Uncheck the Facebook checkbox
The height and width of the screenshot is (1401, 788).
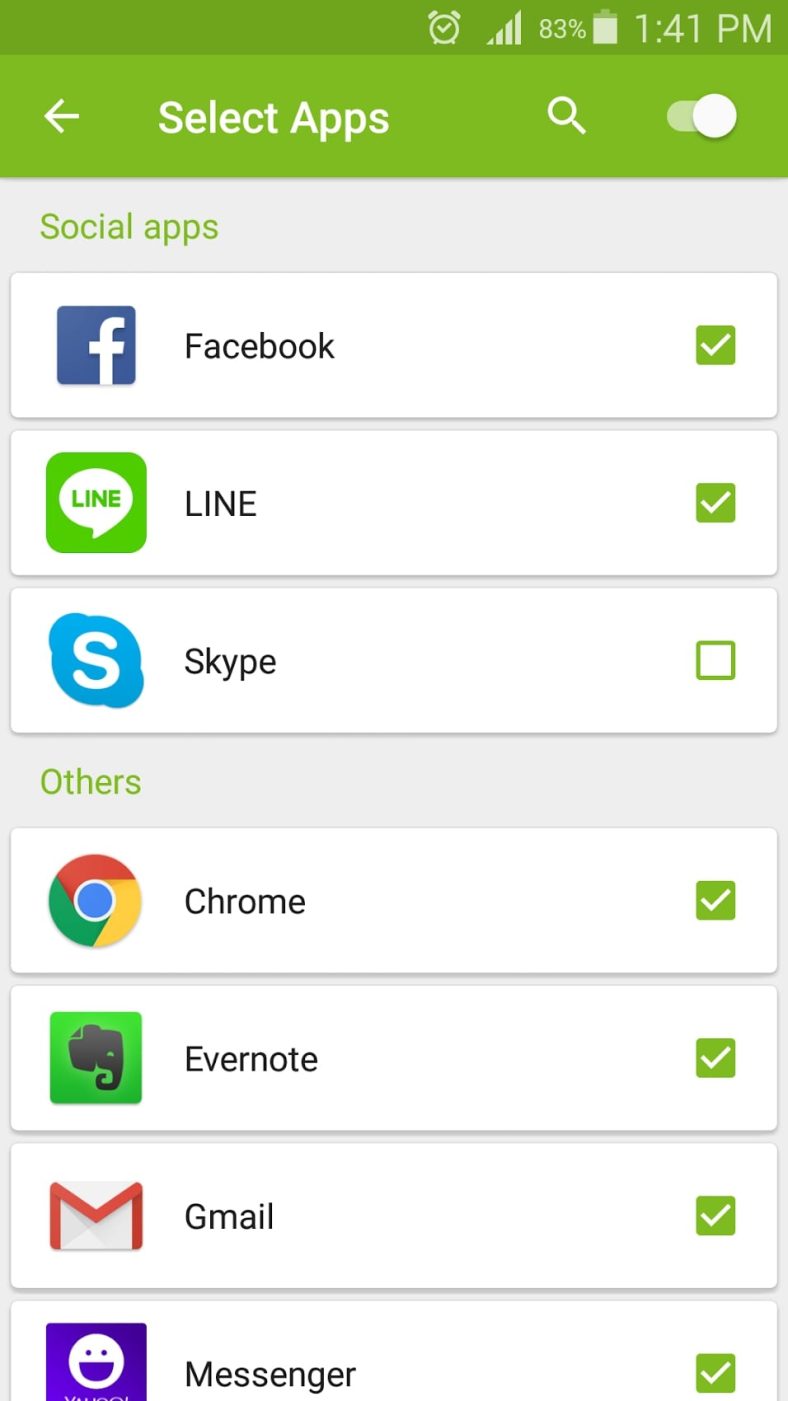(715, 345)
